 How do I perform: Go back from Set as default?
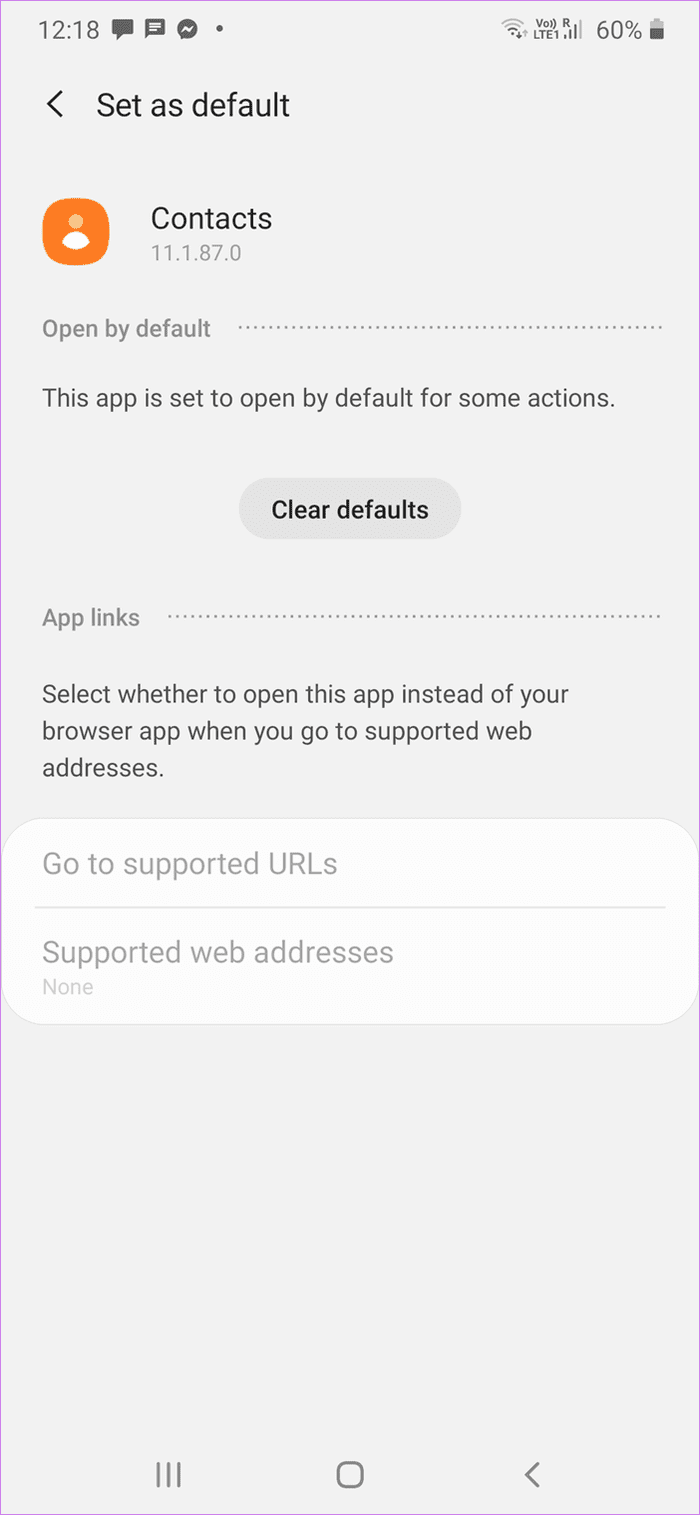tap(56, 105)
